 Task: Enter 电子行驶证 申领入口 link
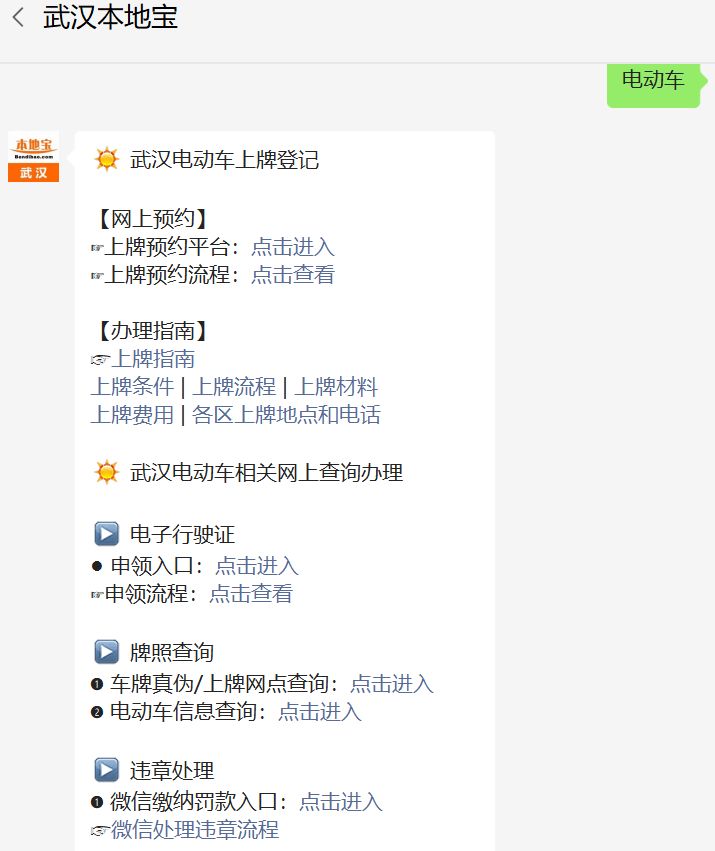coord(257,566)
